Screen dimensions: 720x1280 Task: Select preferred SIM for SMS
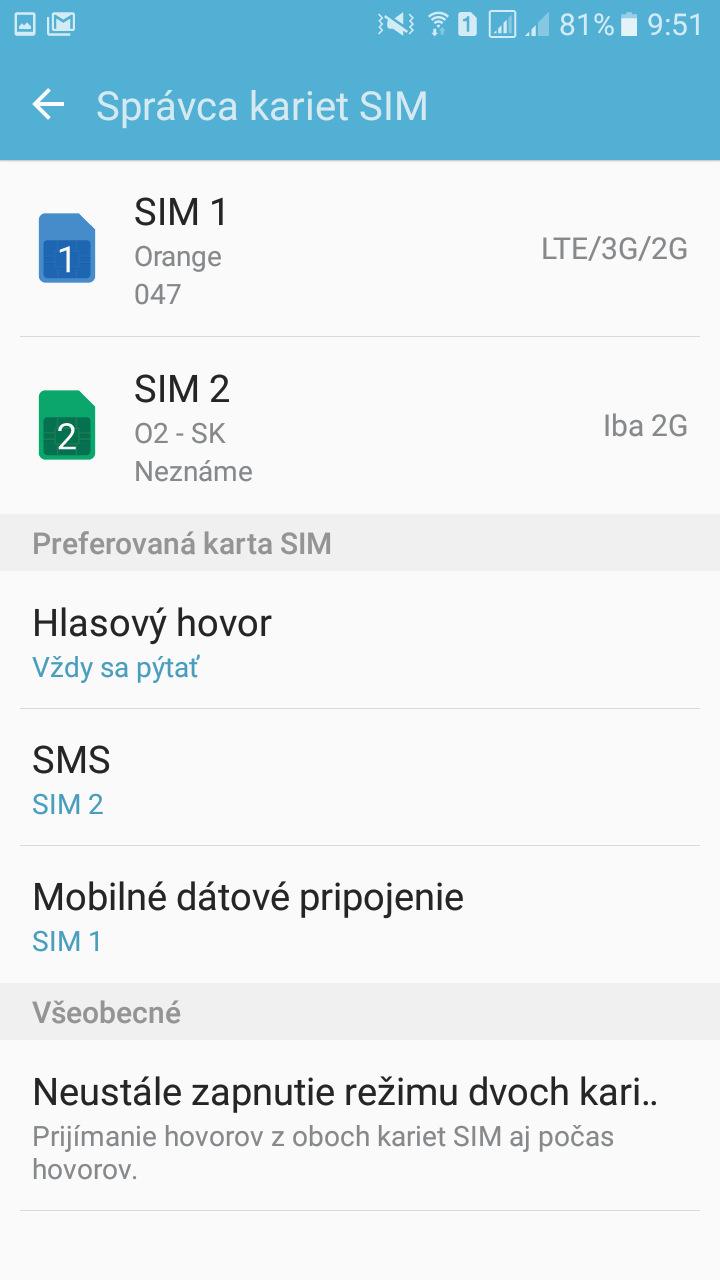360,777
